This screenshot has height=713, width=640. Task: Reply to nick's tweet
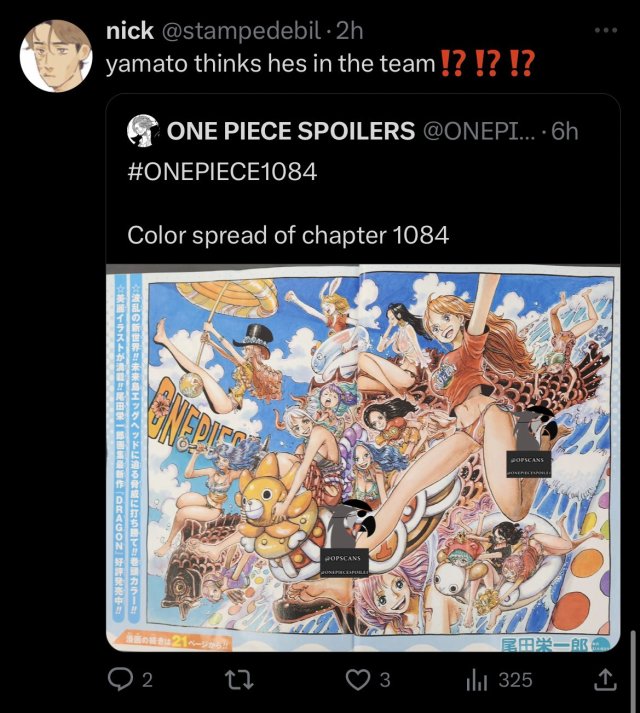point(119,680)
